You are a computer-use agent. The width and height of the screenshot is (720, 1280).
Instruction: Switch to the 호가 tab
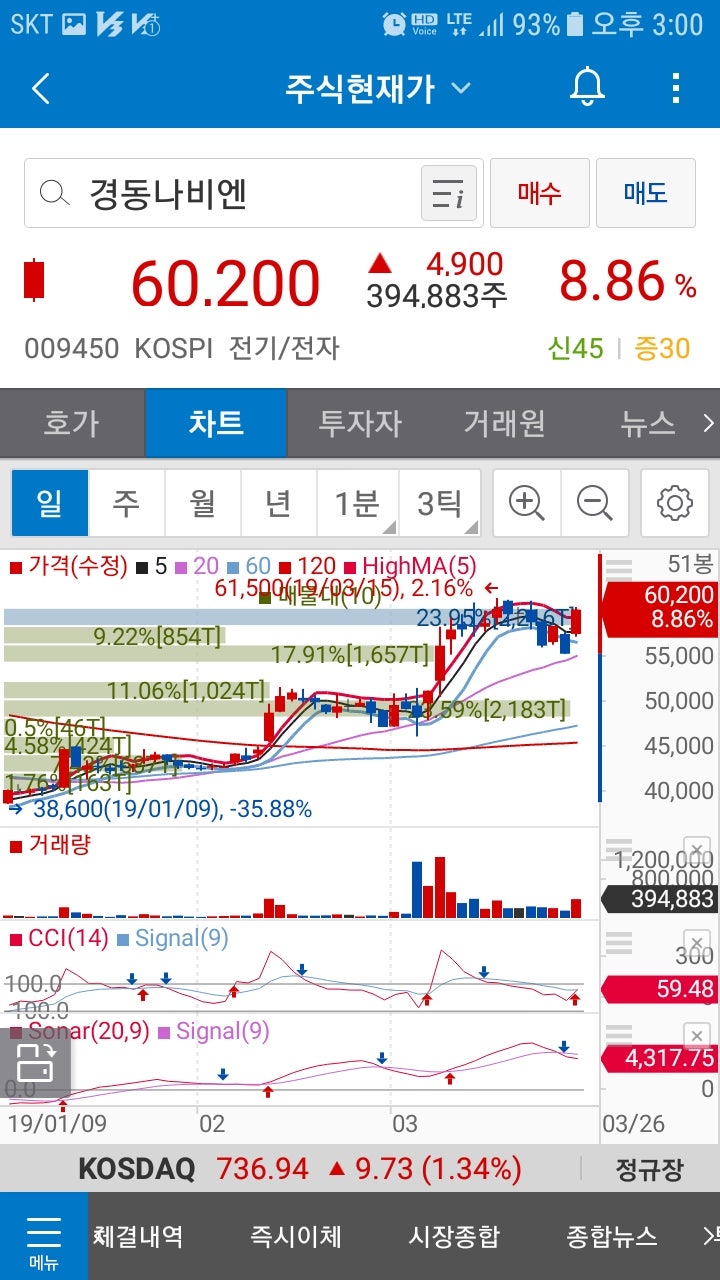click(x=72, y=423)
